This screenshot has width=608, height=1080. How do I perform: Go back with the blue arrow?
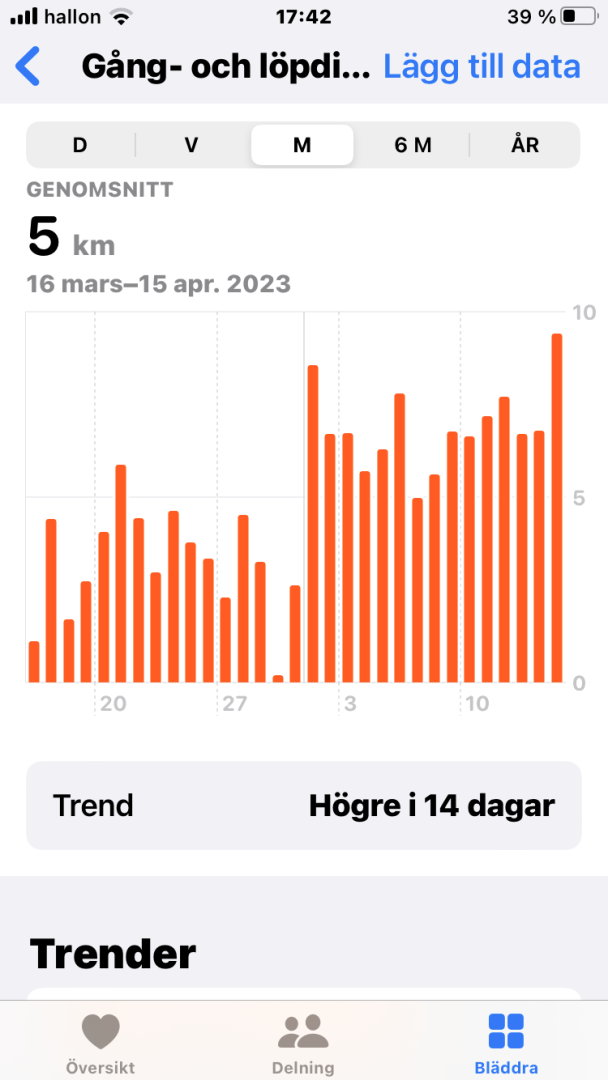click(29, 66)
